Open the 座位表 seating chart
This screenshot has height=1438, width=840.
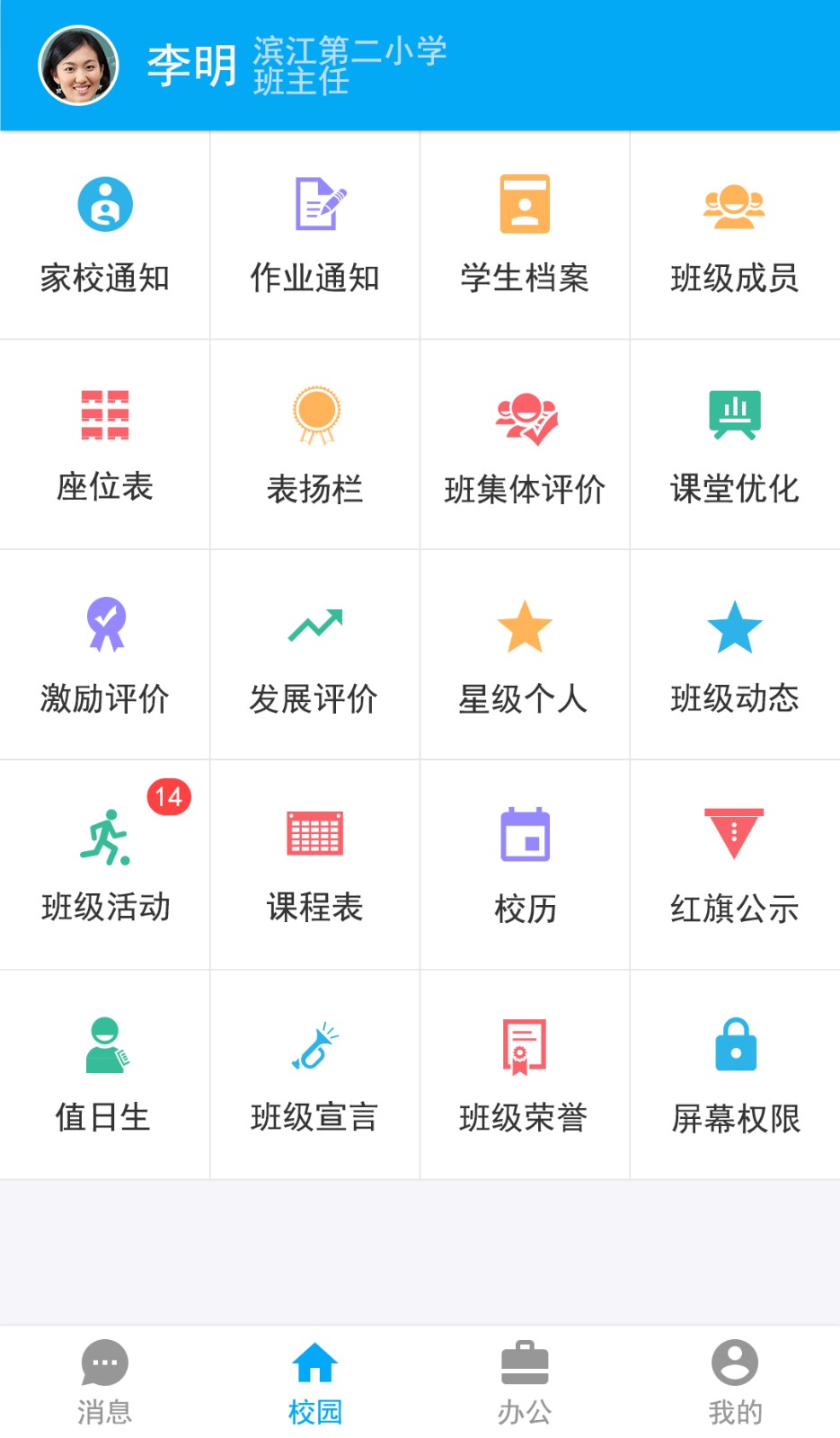(x=105, y=445)
